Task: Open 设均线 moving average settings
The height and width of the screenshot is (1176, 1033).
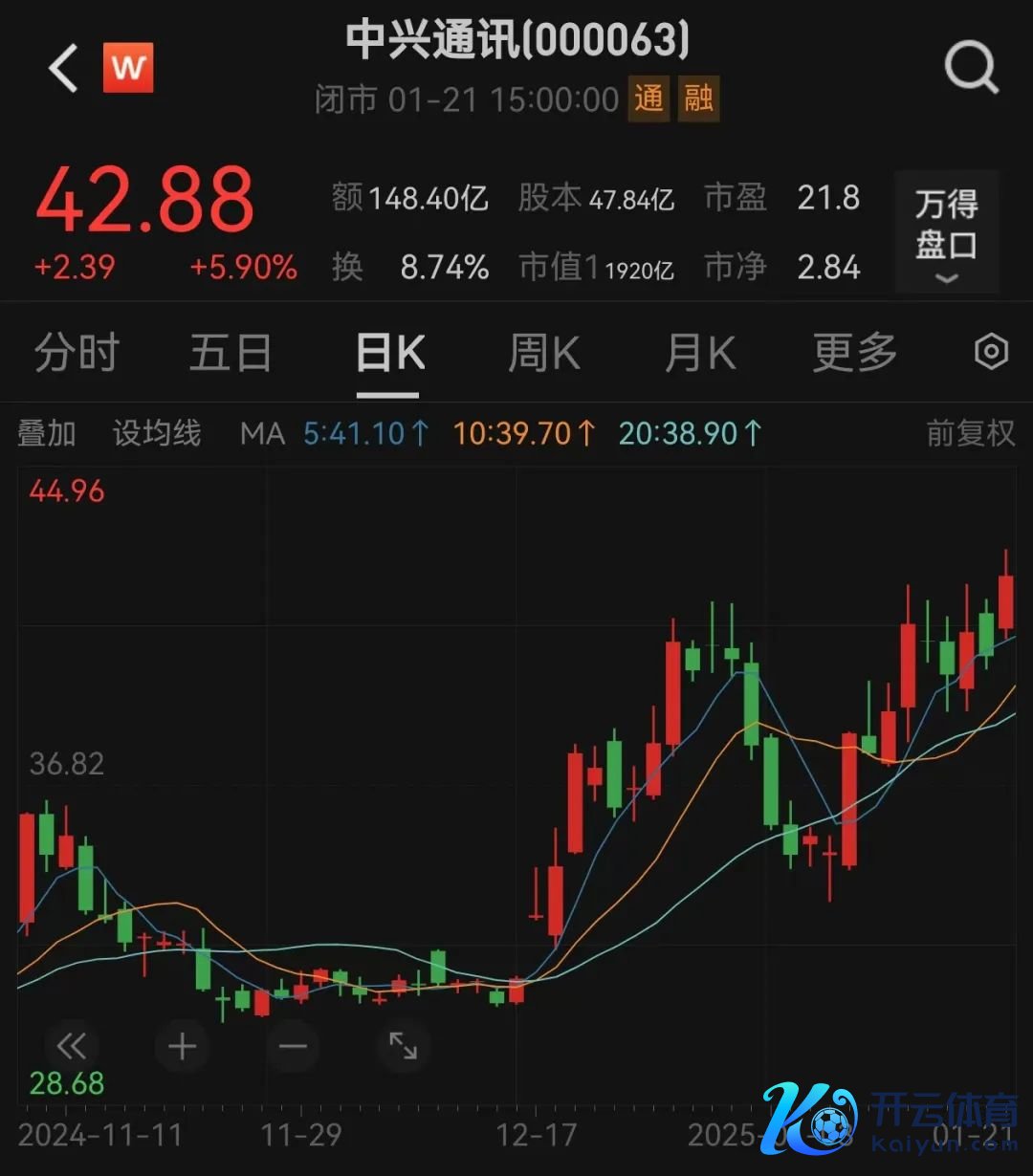Action: pos(157,434)
